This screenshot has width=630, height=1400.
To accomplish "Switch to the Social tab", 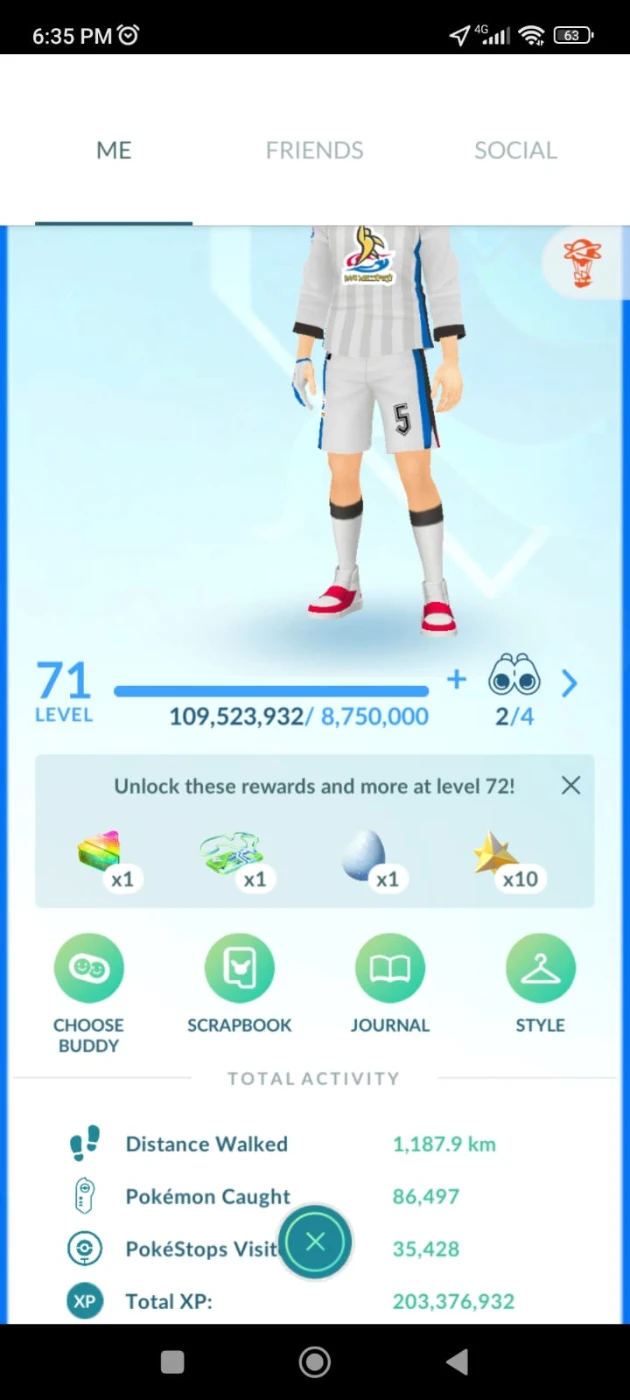I will click(515, 150).
